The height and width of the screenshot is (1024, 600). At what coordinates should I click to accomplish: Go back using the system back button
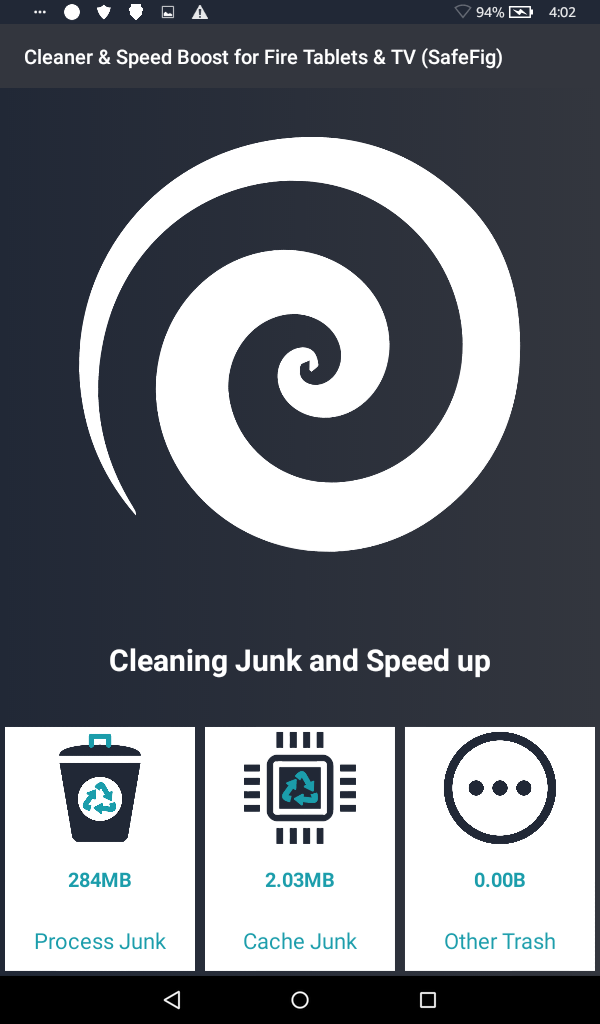(x=172, y=999)
